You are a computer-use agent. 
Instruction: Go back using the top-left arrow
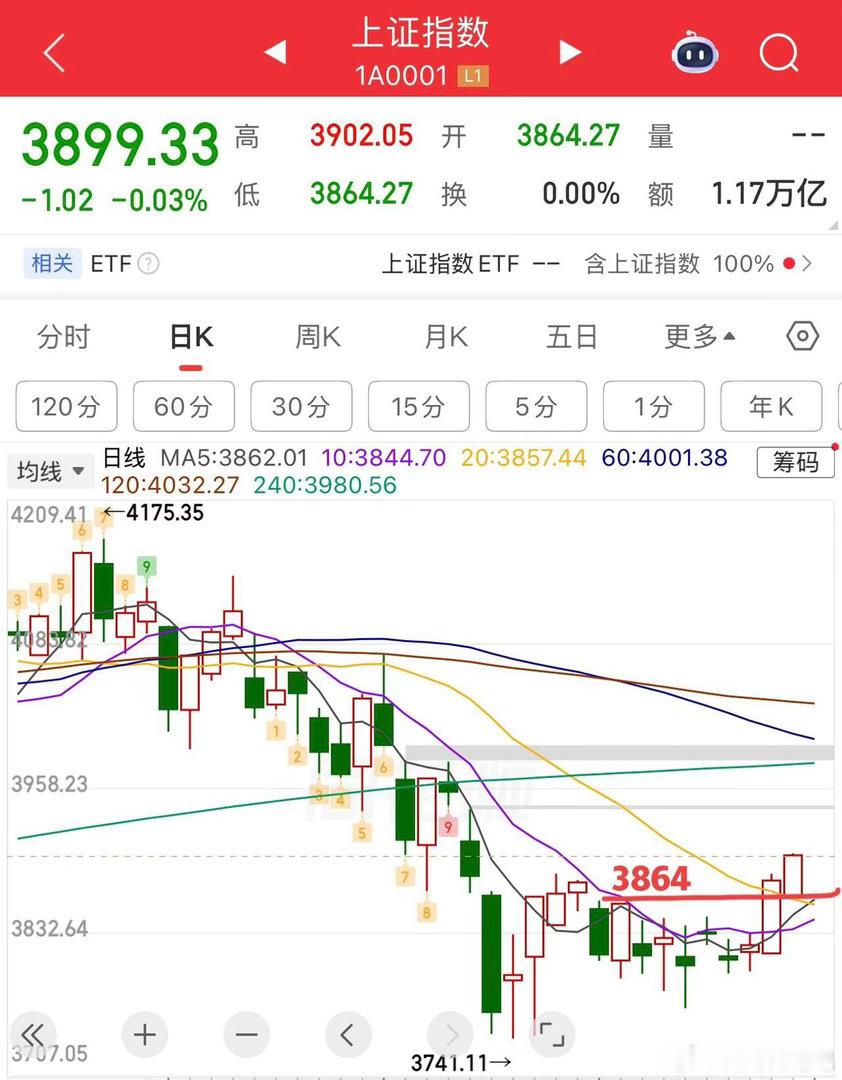[x=54, y=52]
